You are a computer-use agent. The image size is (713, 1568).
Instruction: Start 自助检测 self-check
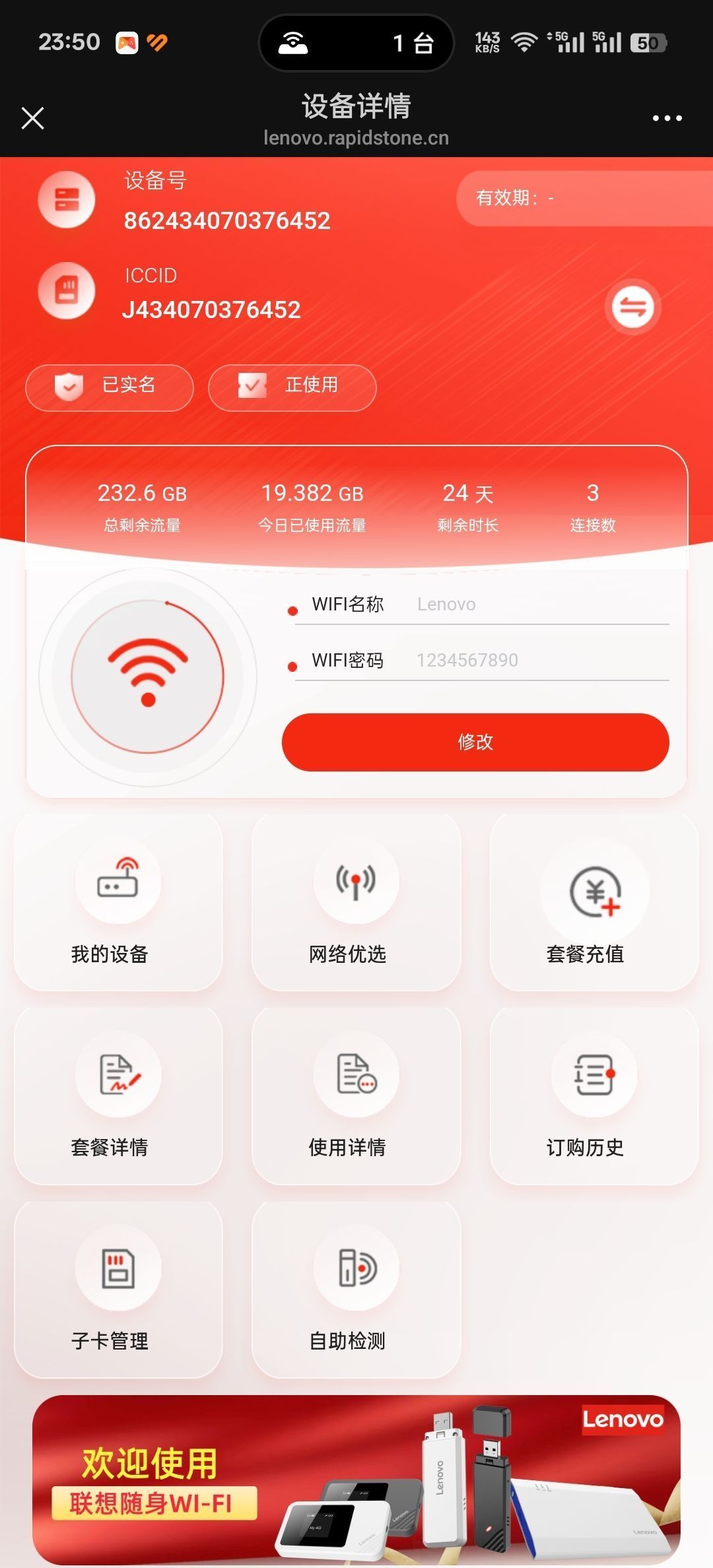point(356,1290)
